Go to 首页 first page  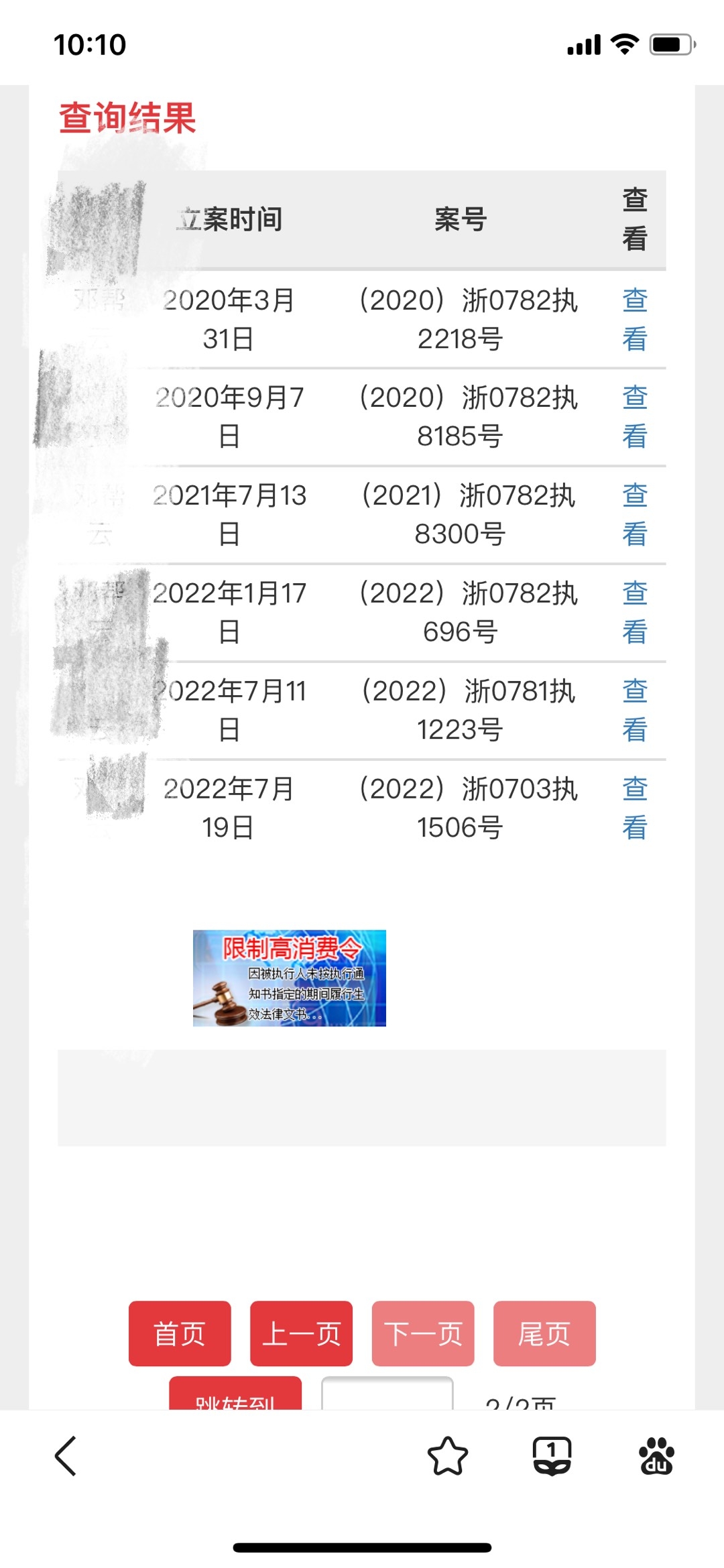click(180, 1333)
